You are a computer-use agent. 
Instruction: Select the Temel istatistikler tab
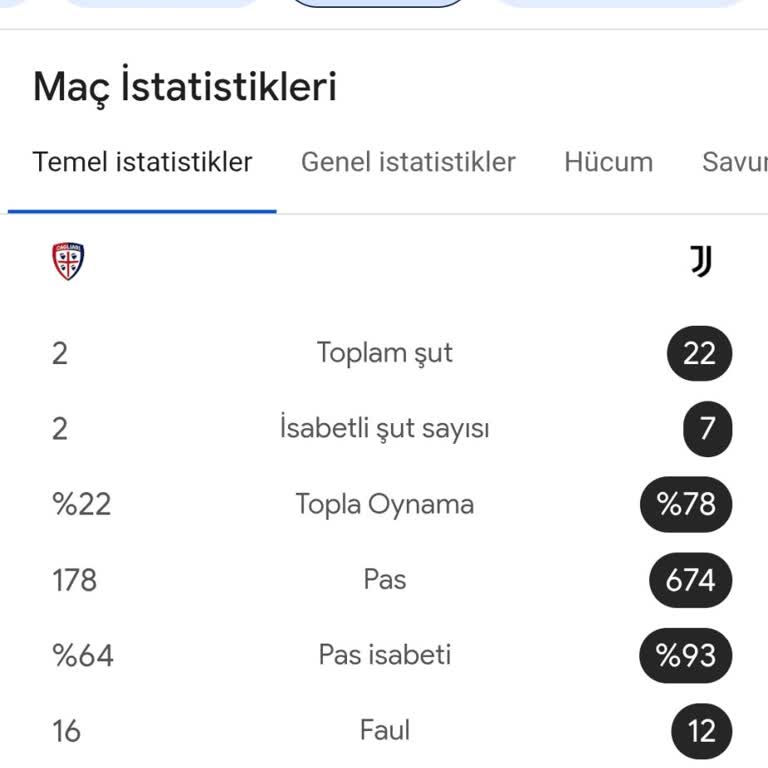click(x=142, y=162)
